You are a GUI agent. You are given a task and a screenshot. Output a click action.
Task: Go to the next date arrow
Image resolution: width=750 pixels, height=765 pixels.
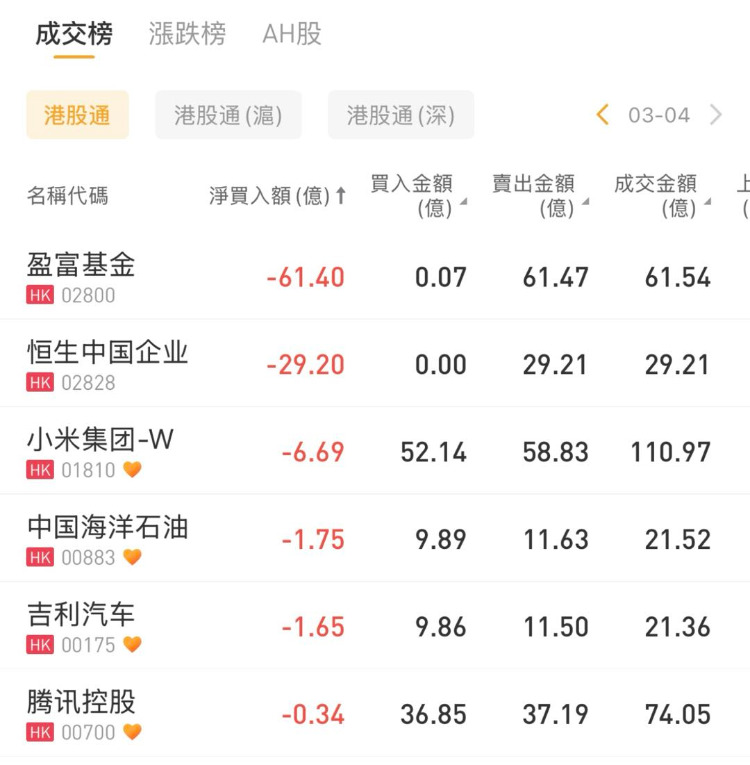point(716,115)
